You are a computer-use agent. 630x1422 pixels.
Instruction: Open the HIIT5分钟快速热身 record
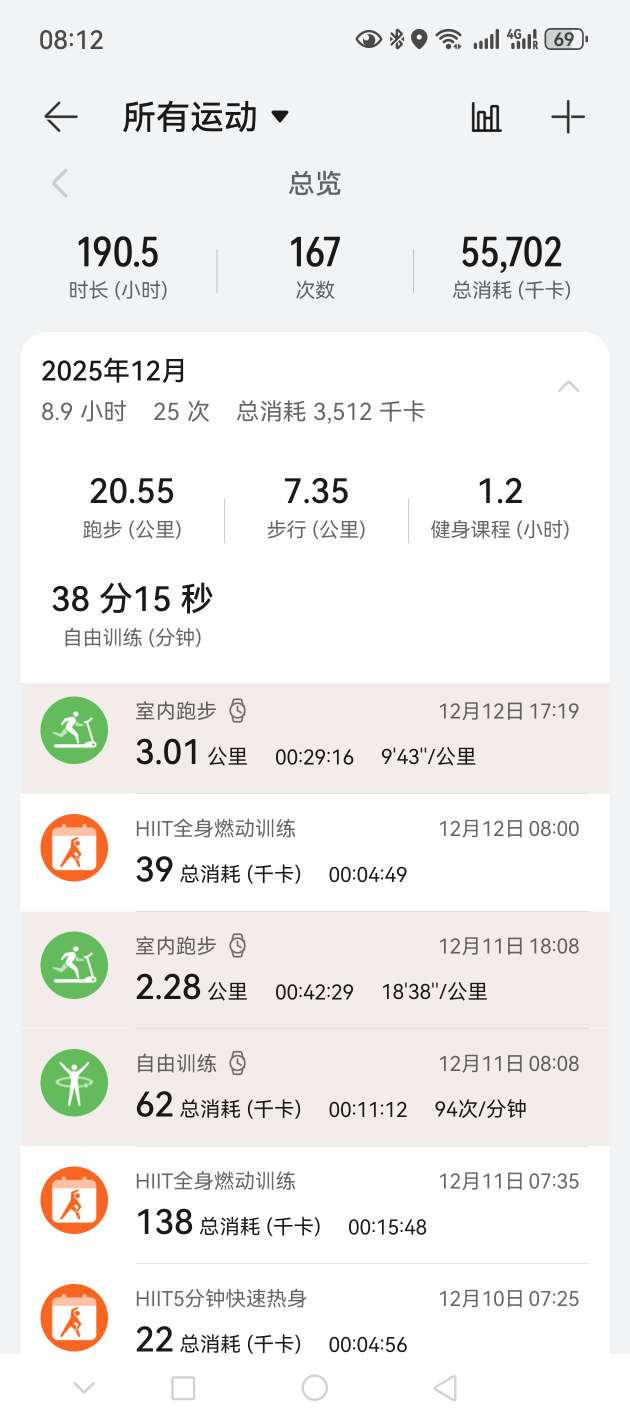click(314, 1318)
